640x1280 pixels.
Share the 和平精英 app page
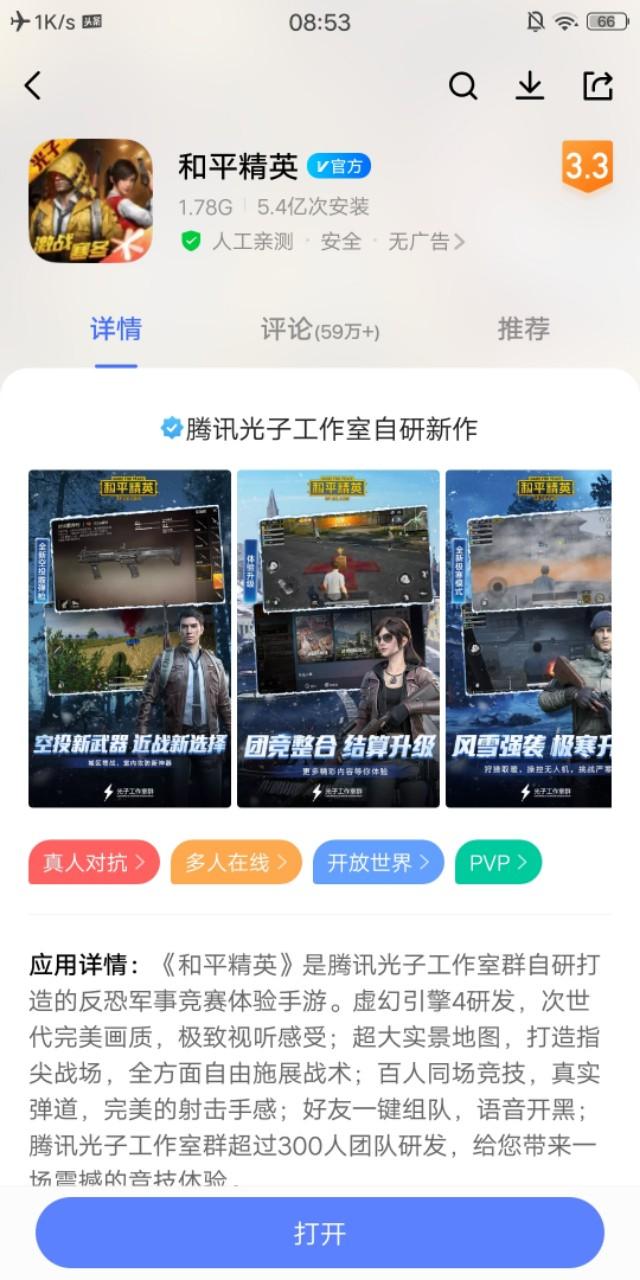pos(597,86)
